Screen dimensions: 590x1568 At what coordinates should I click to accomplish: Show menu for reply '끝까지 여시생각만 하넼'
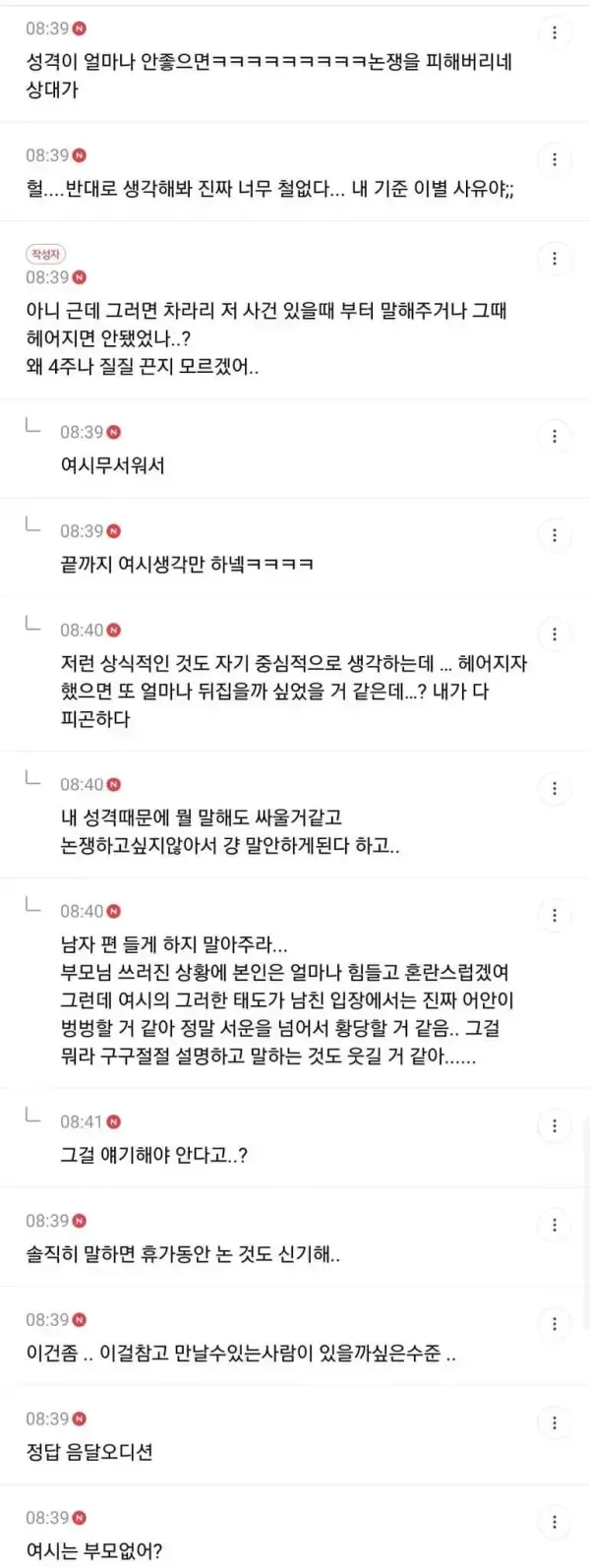(555, 535)
